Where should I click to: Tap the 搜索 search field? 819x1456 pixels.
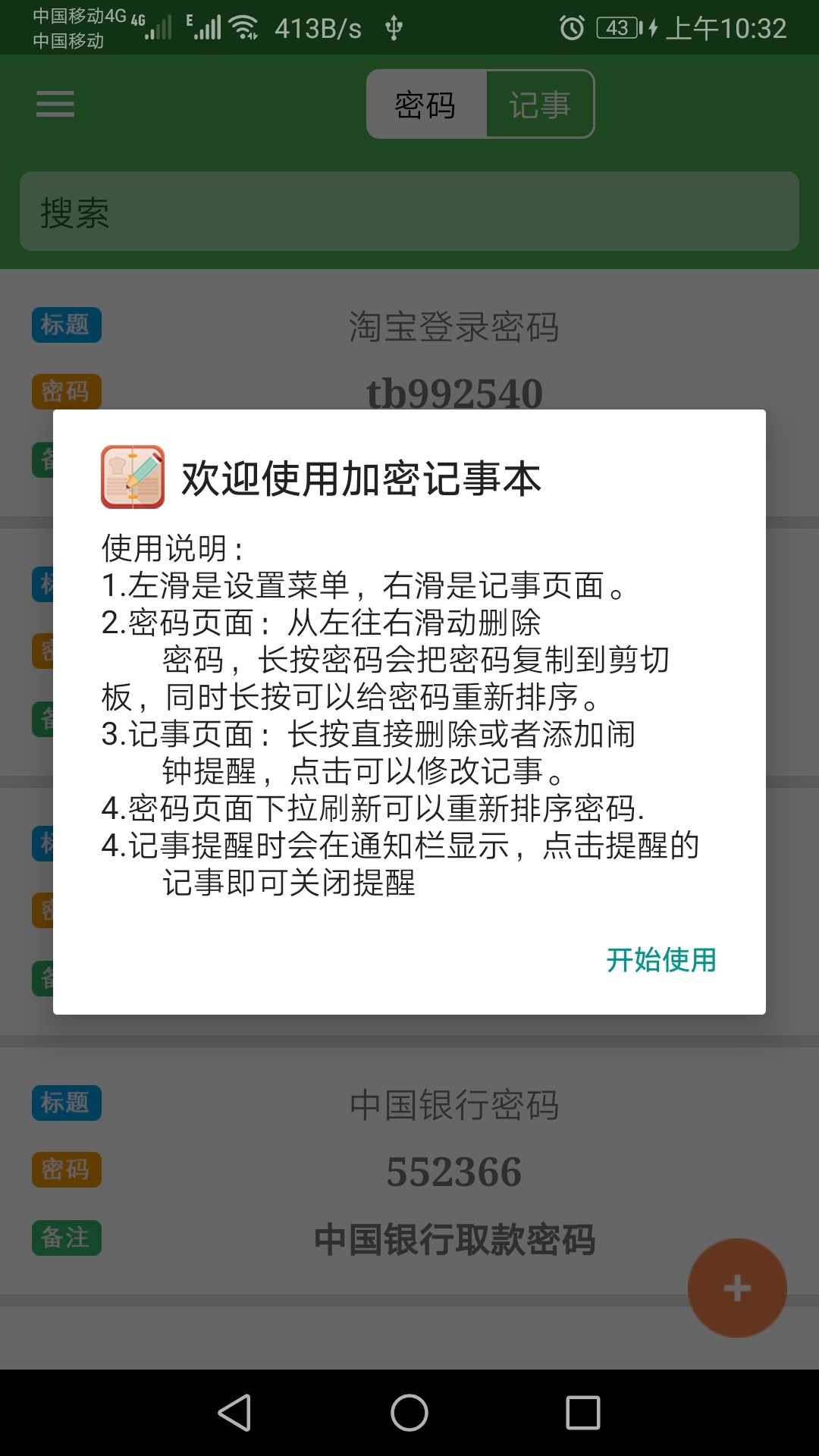[x=409, y=212]
